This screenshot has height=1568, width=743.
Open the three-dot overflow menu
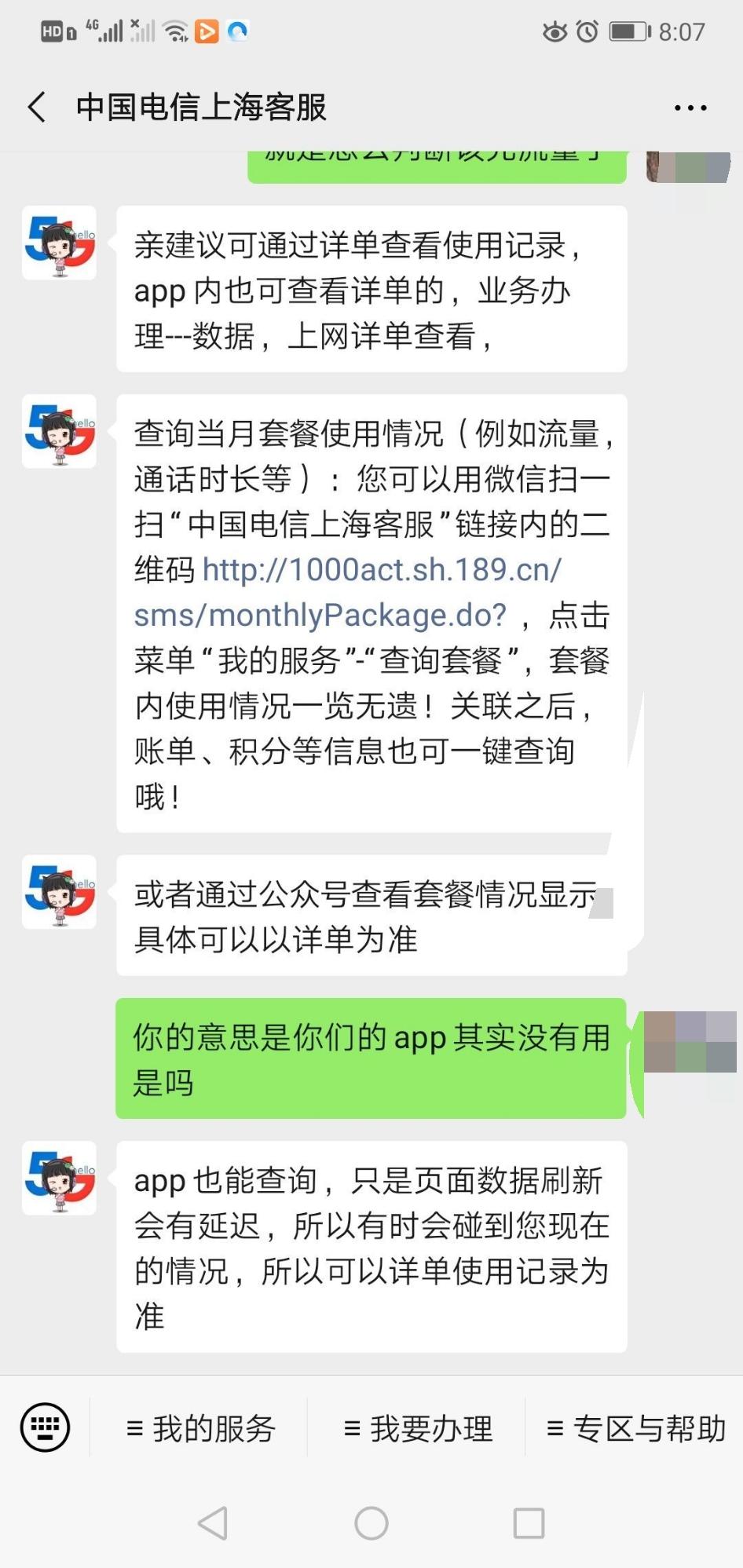[690, 108]
